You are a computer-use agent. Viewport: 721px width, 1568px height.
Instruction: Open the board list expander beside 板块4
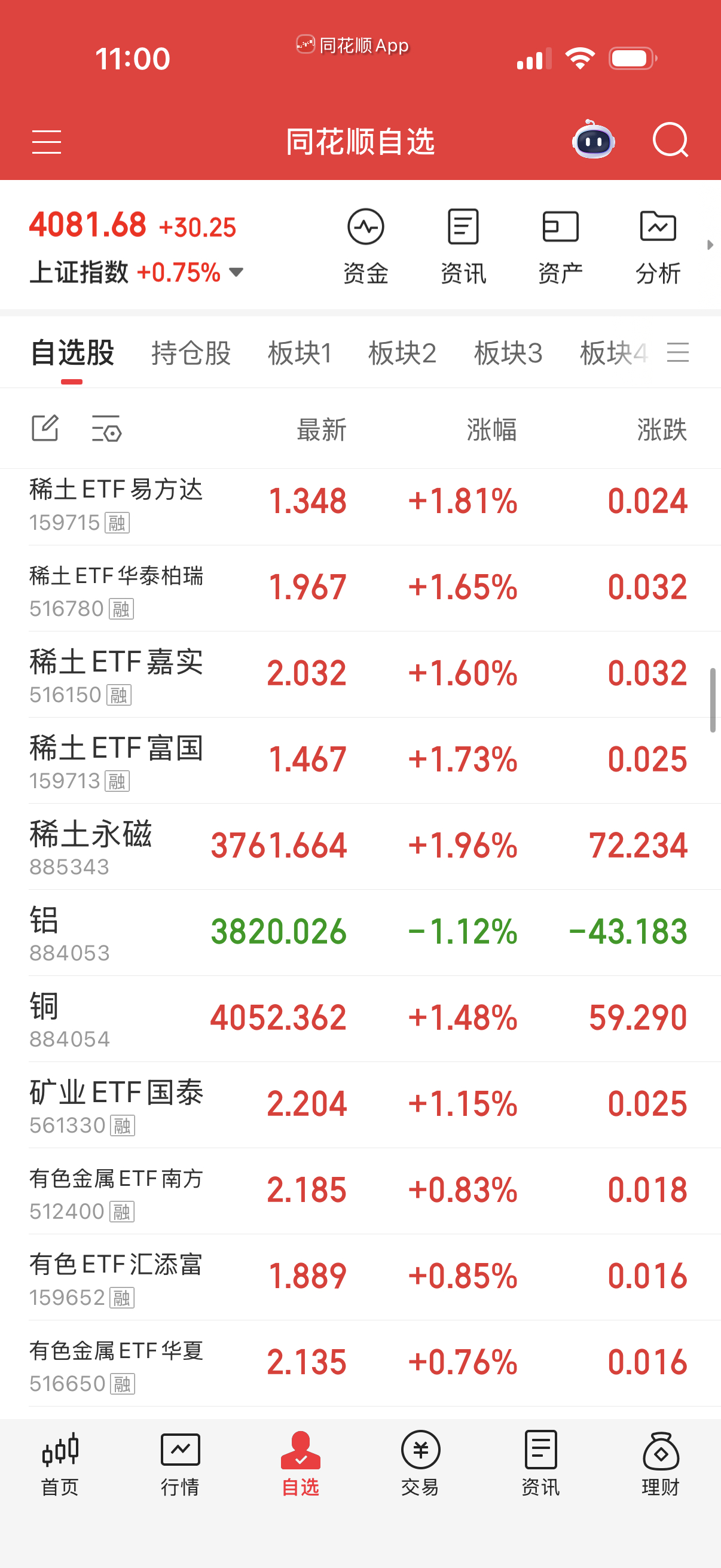pyautogui.click(x=680, y=353)
